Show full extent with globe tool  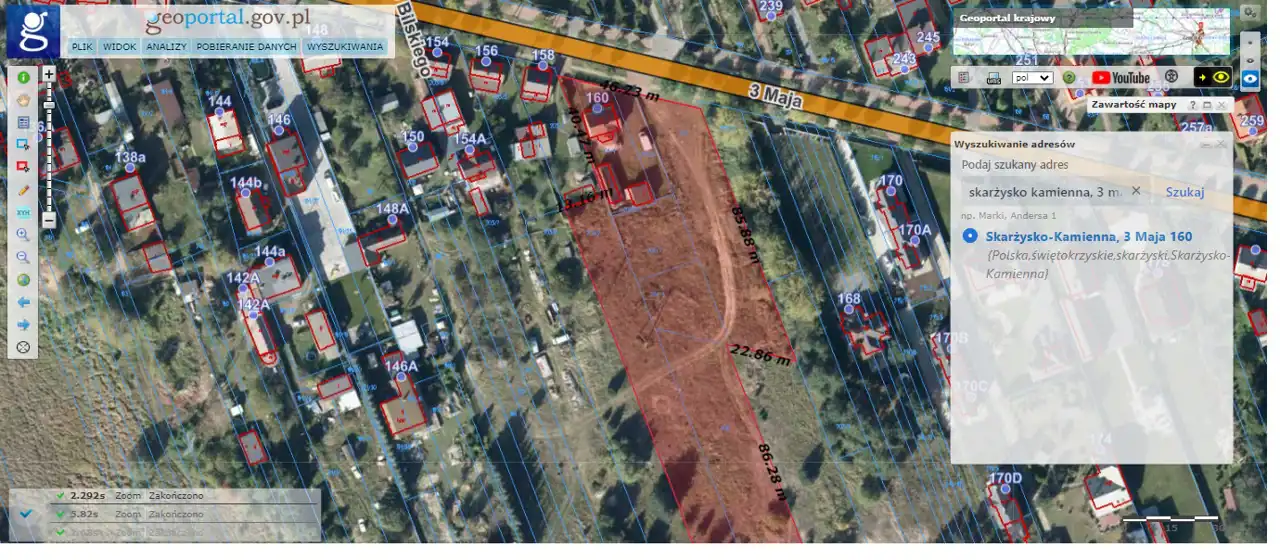(x=24, y=280)
